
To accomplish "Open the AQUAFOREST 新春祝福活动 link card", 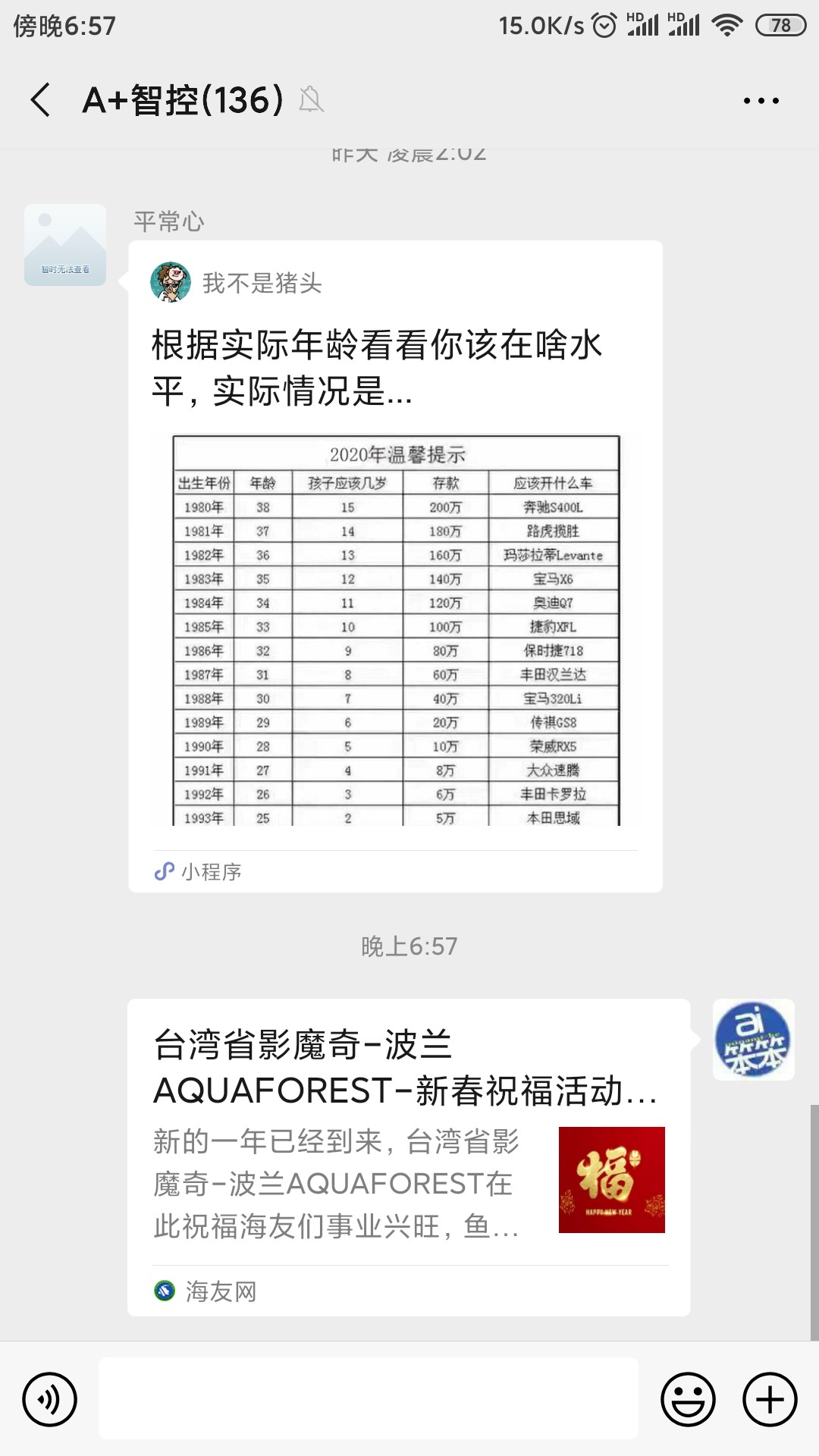I will pos(408,1156).
